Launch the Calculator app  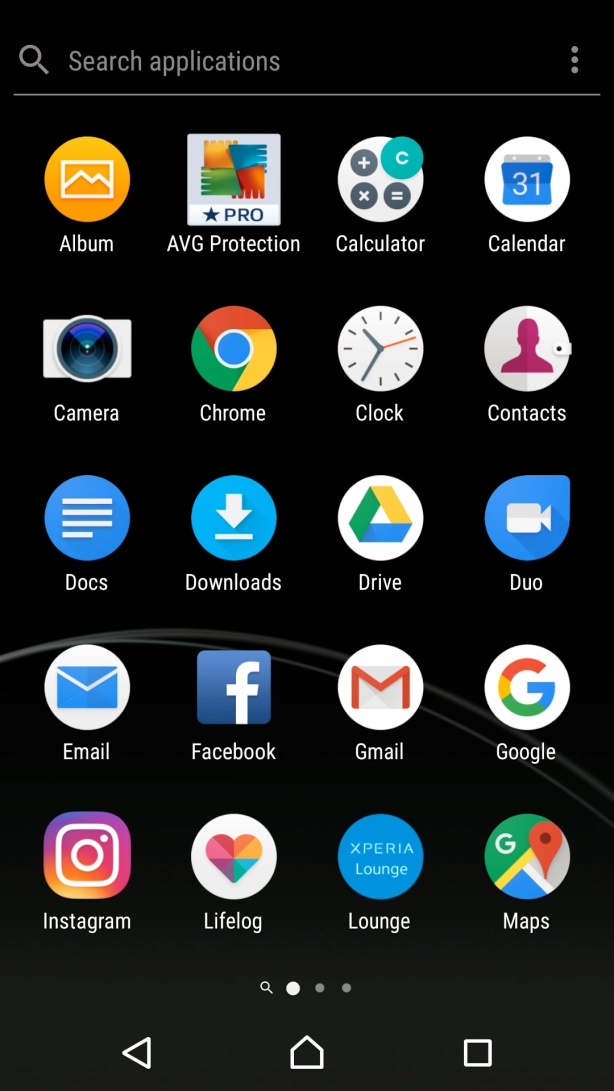tap(380, 180)
